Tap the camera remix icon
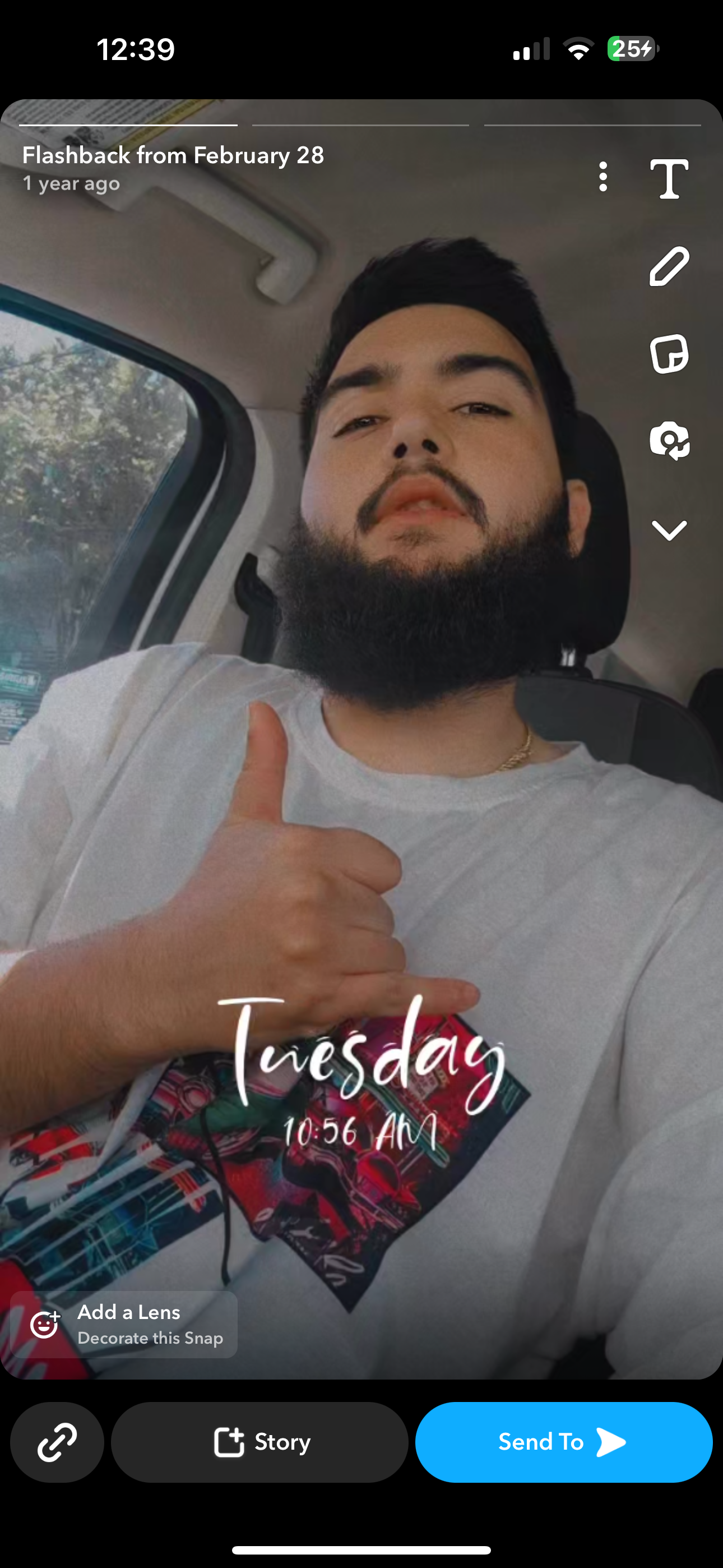 [x=669, y=441]
